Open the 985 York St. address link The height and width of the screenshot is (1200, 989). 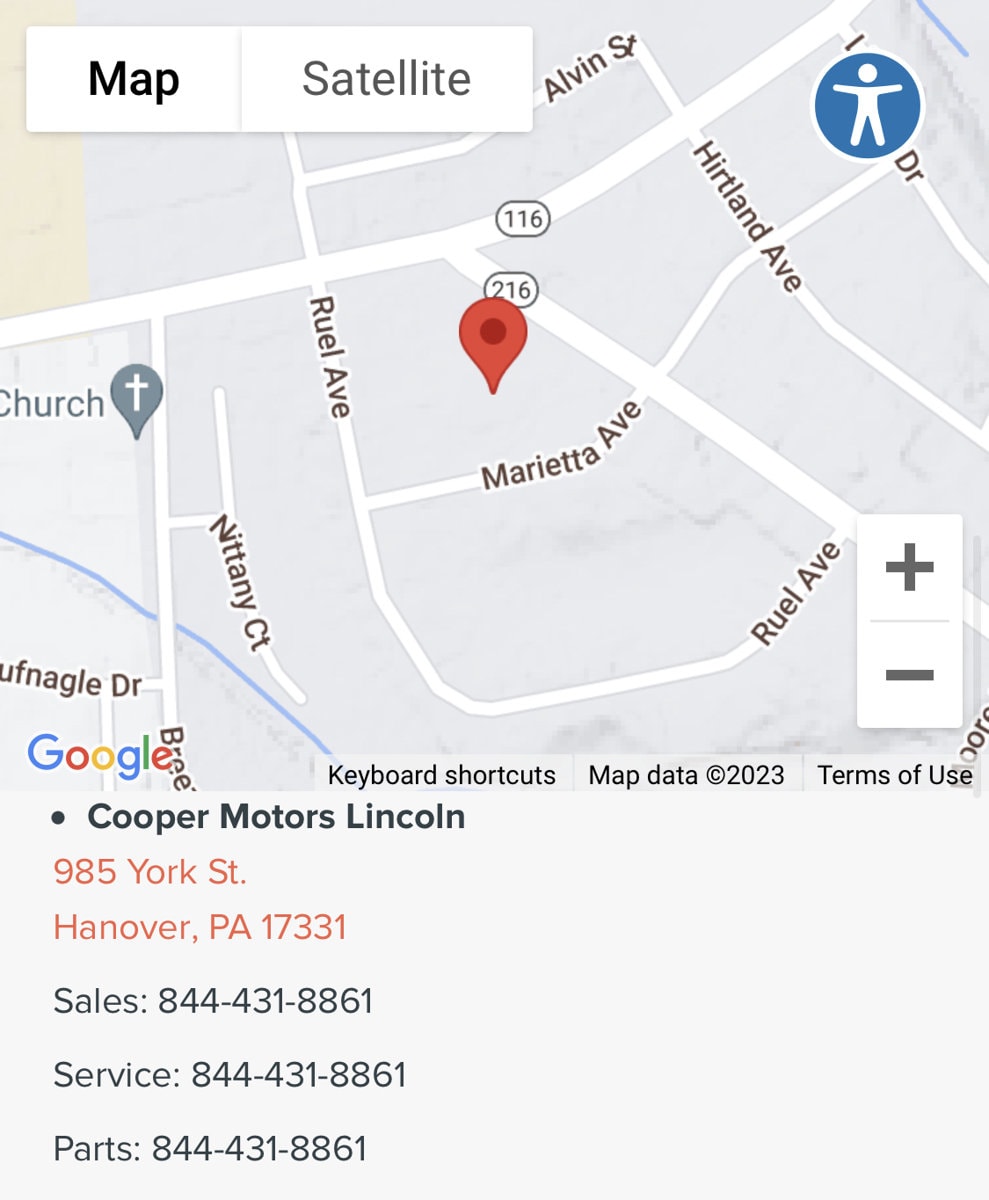pyautogui.click(x=150, y=872)
